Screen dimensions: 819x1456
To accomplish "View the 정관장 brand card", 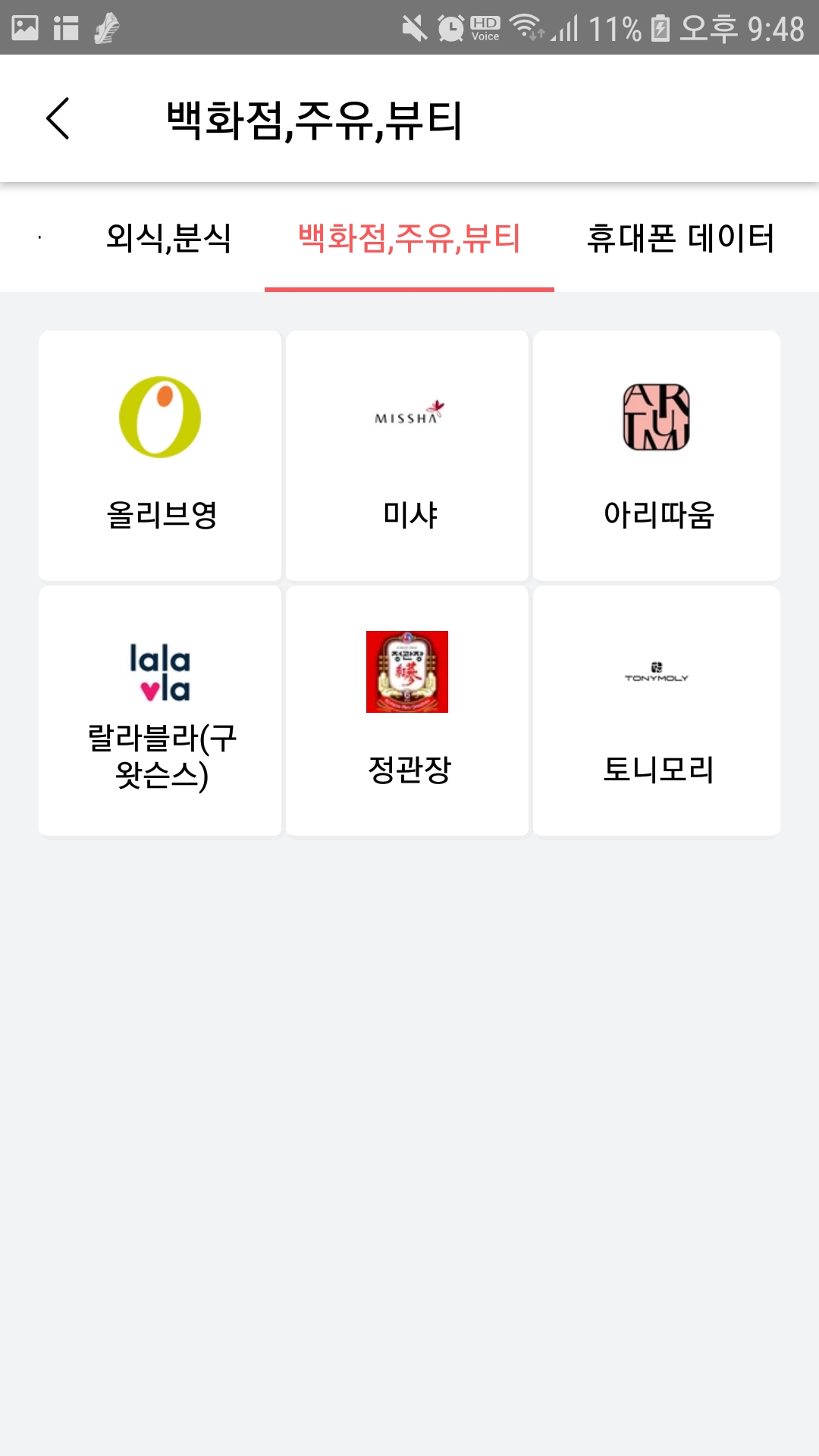I will tap(407, 710).
